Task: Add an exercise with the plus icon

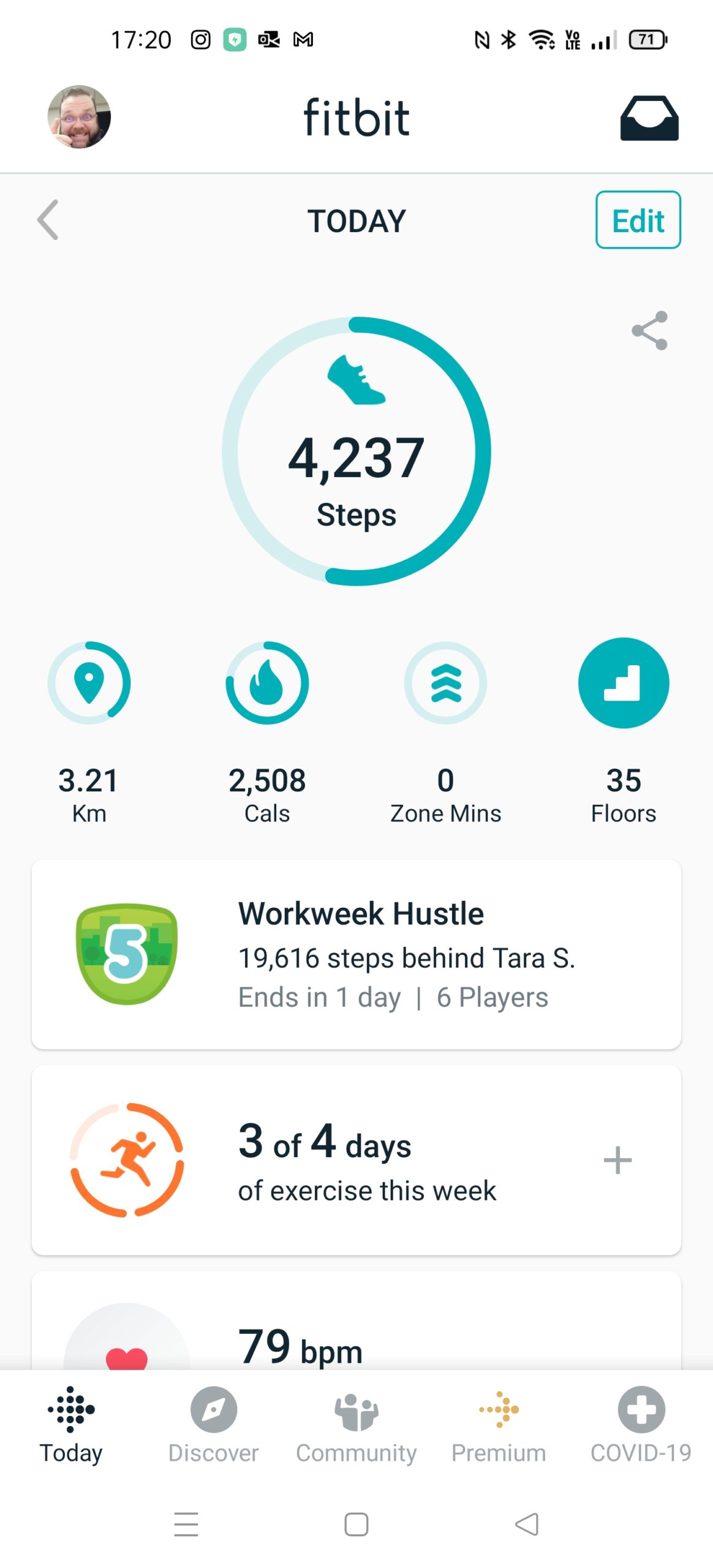Action: tap(617, 1160)
